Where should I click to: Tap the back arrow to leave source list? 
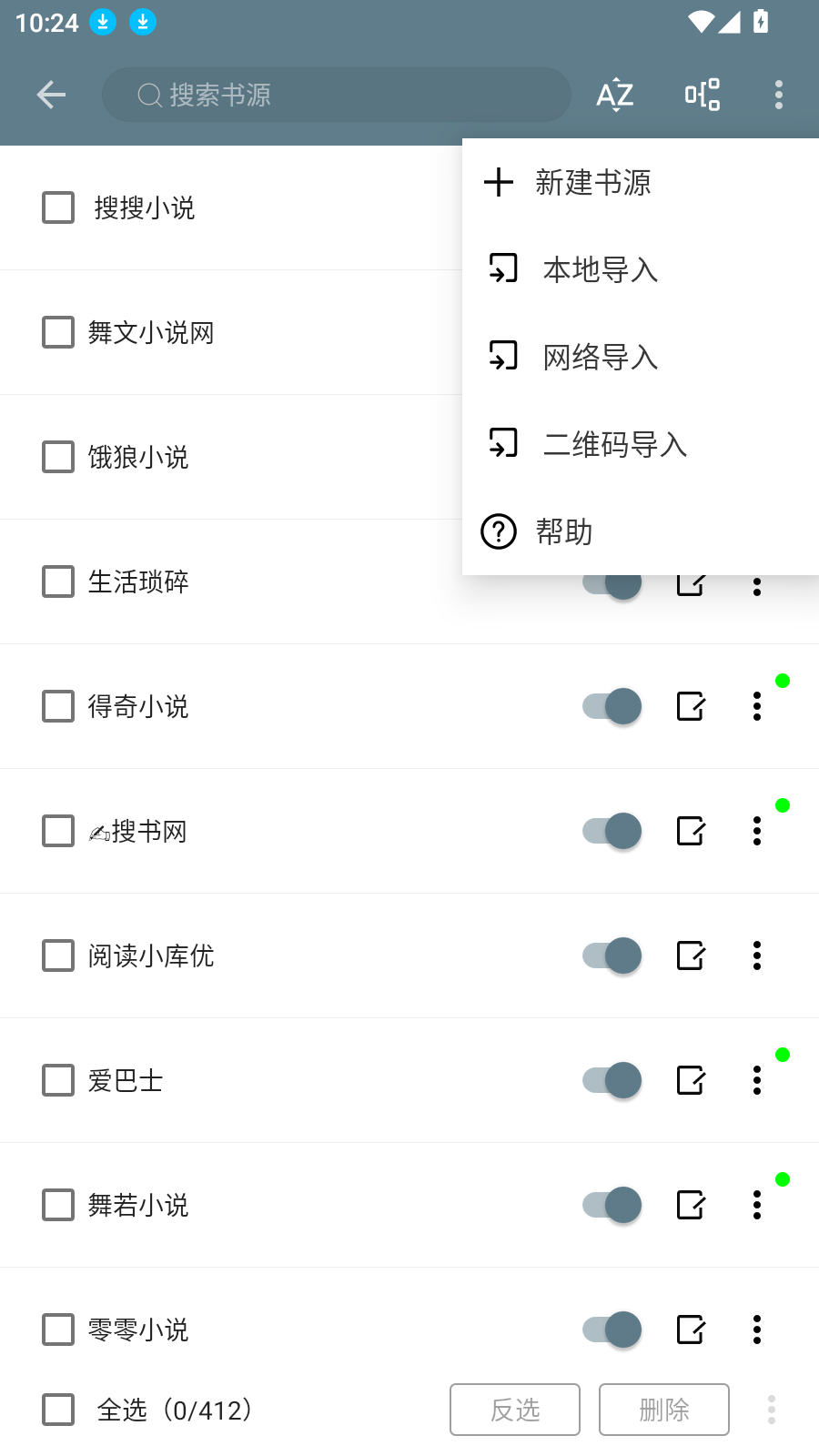50,94
